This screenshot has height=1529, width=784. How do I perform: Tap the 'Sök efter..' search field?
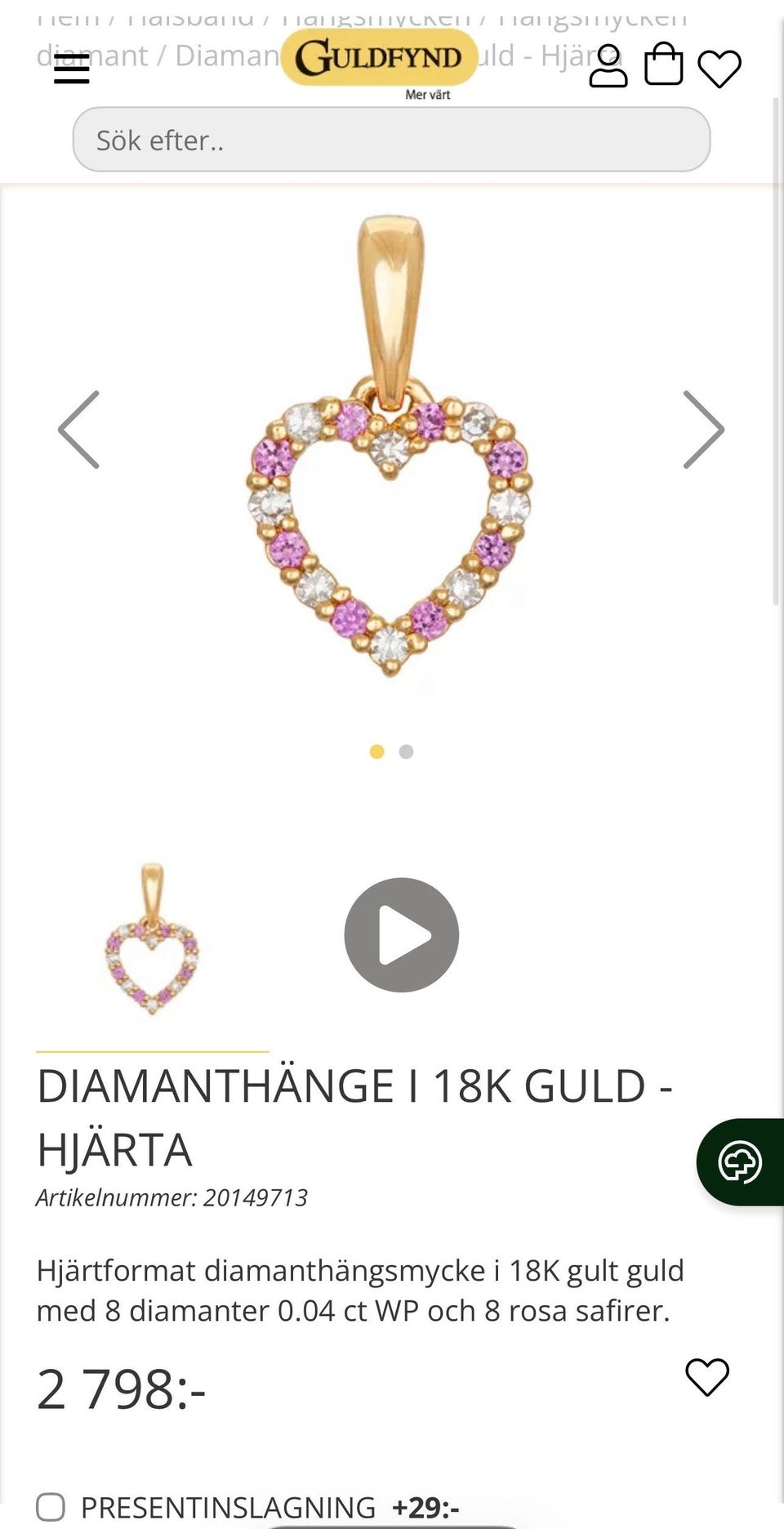(391, 140)
